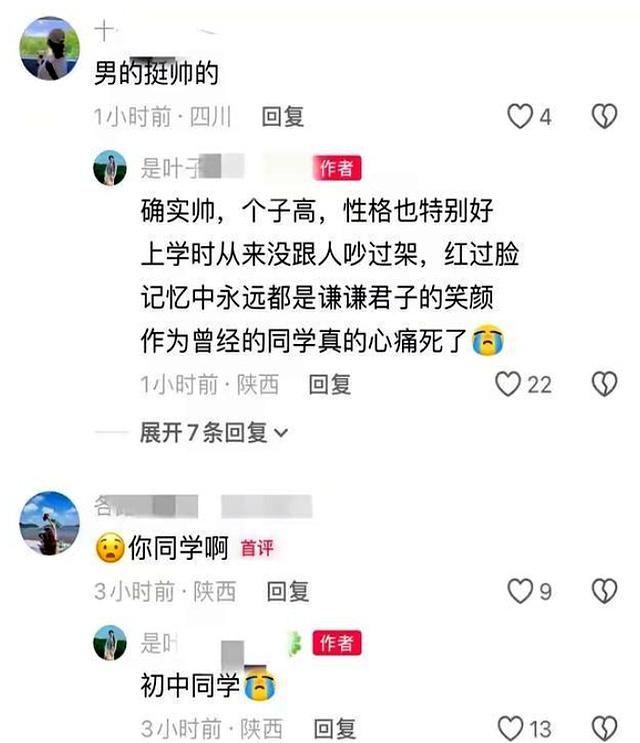This screenshot has width=640, height=743.
Task: Reply to the comment 男的挺帅的
Action: coord(283,117)
